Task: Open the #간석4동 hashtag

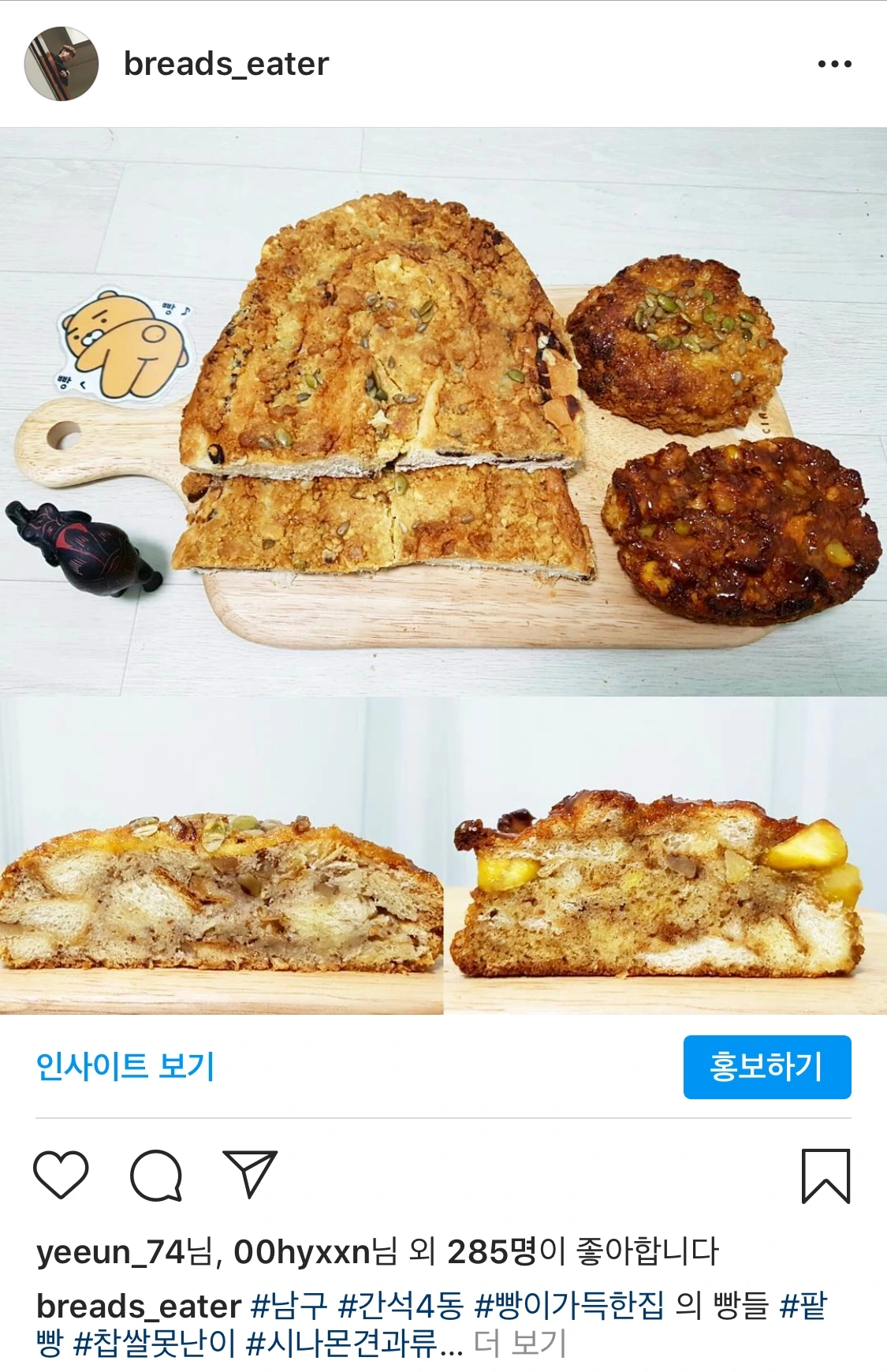Action: (401, 1307)
